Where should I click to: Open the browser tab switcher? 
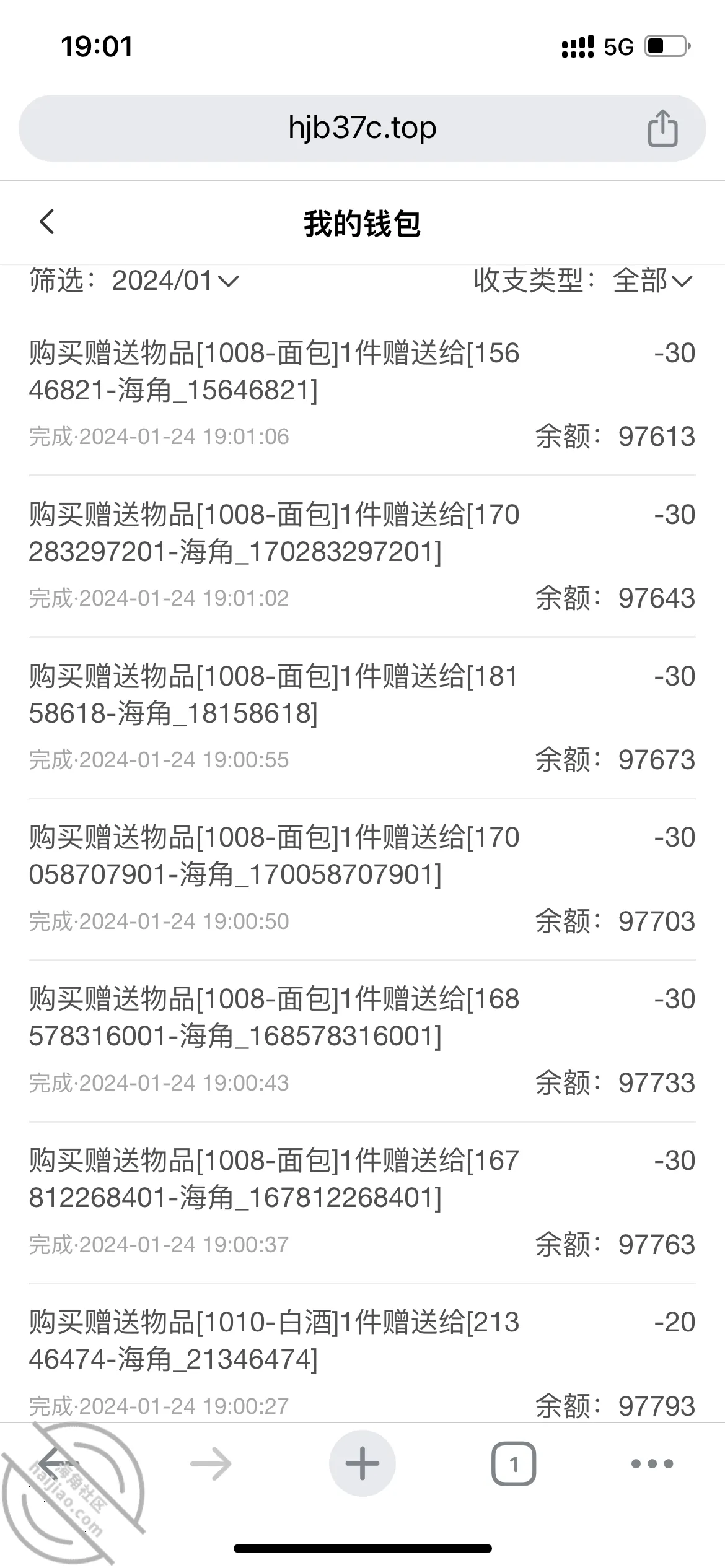[x=514, y=1464]
